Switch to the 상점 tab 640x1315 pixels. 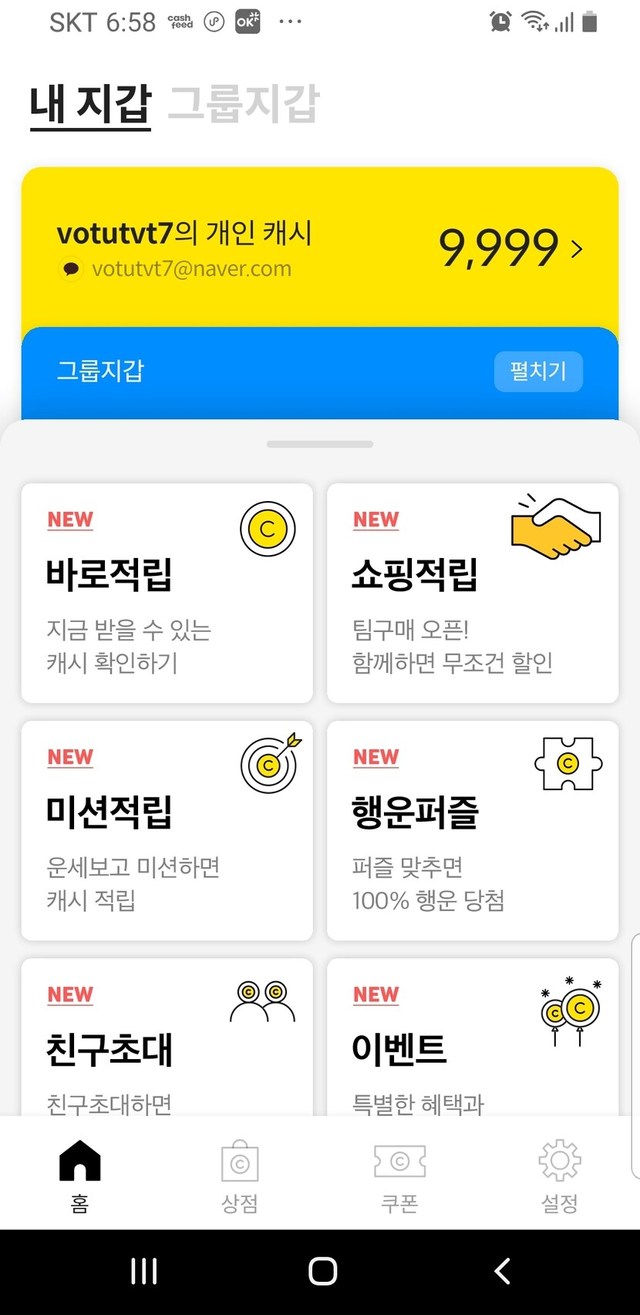(240, 1175)
